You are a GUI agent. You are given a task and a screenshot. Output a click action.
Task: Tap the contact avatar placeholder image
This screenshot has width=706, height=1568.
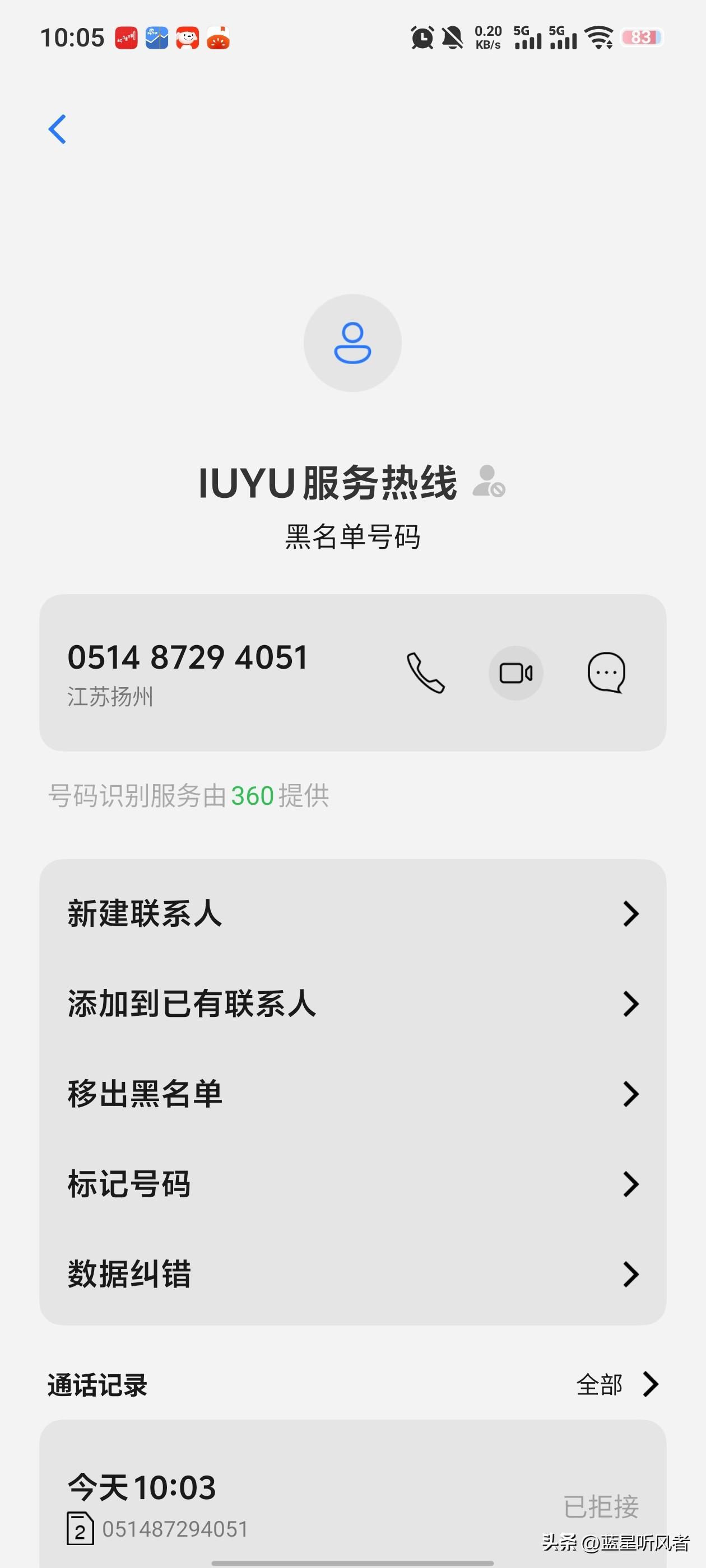pyautogui.click(x=352, y=343)
